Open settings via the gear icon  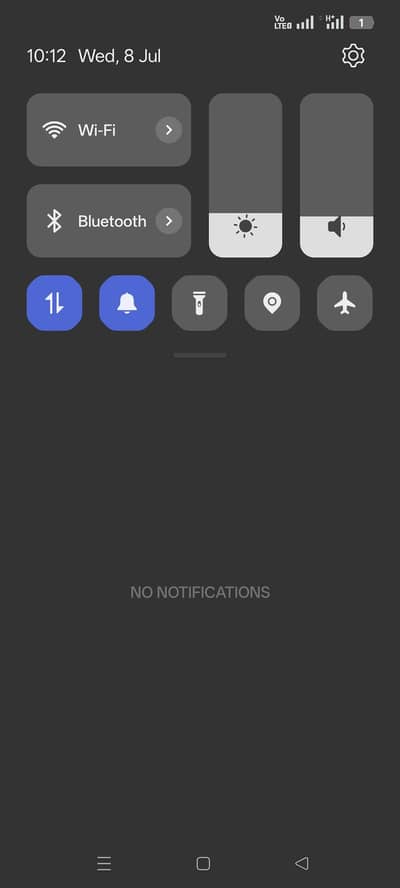[x=353, y=56]
